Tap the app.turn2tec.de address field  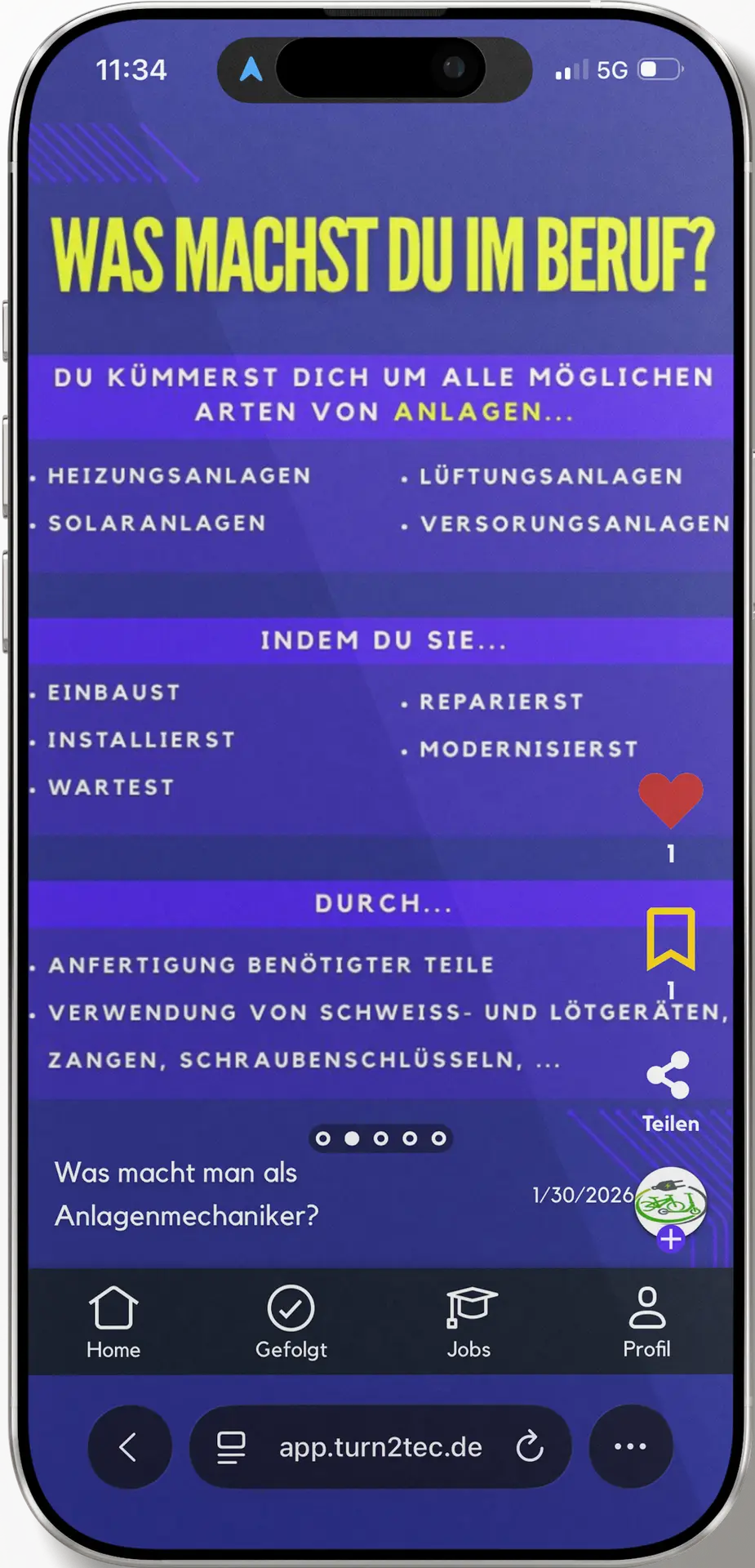[x=380, y=1447]
